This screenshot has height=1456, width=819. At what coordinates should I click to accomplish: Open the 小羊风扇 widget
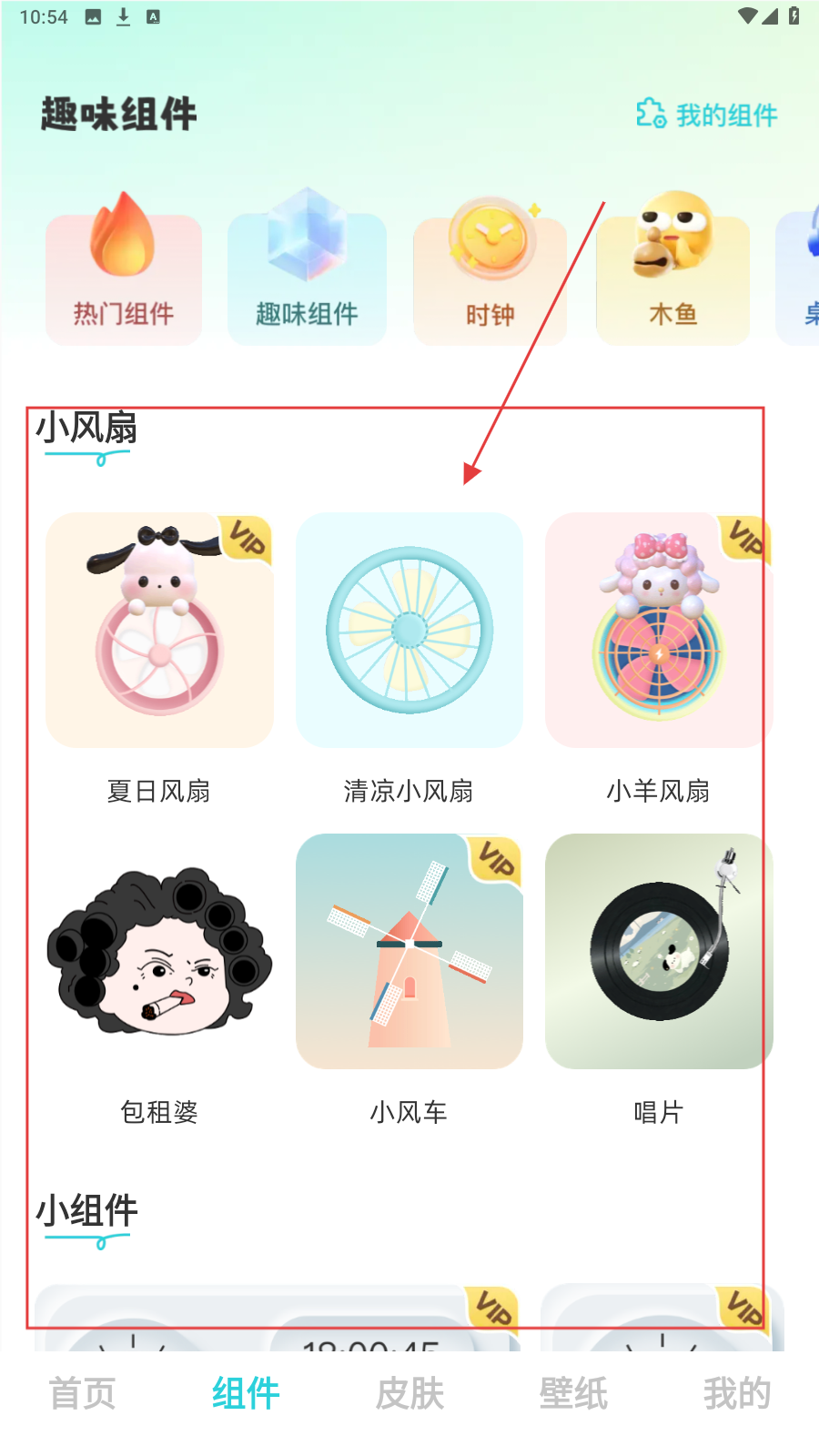658,630
